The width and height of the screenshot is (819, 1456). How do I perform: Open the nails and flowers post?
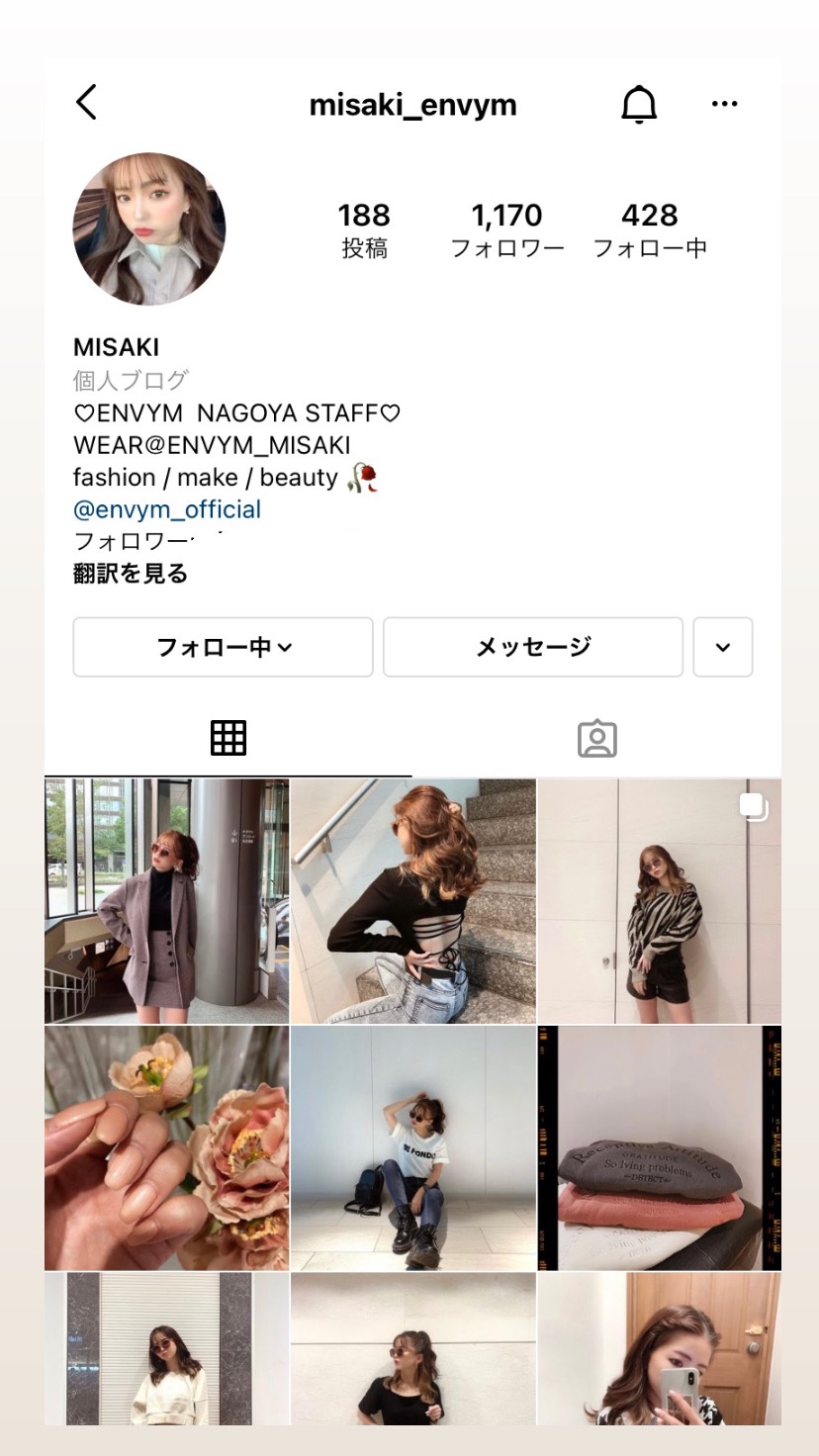167,1147
